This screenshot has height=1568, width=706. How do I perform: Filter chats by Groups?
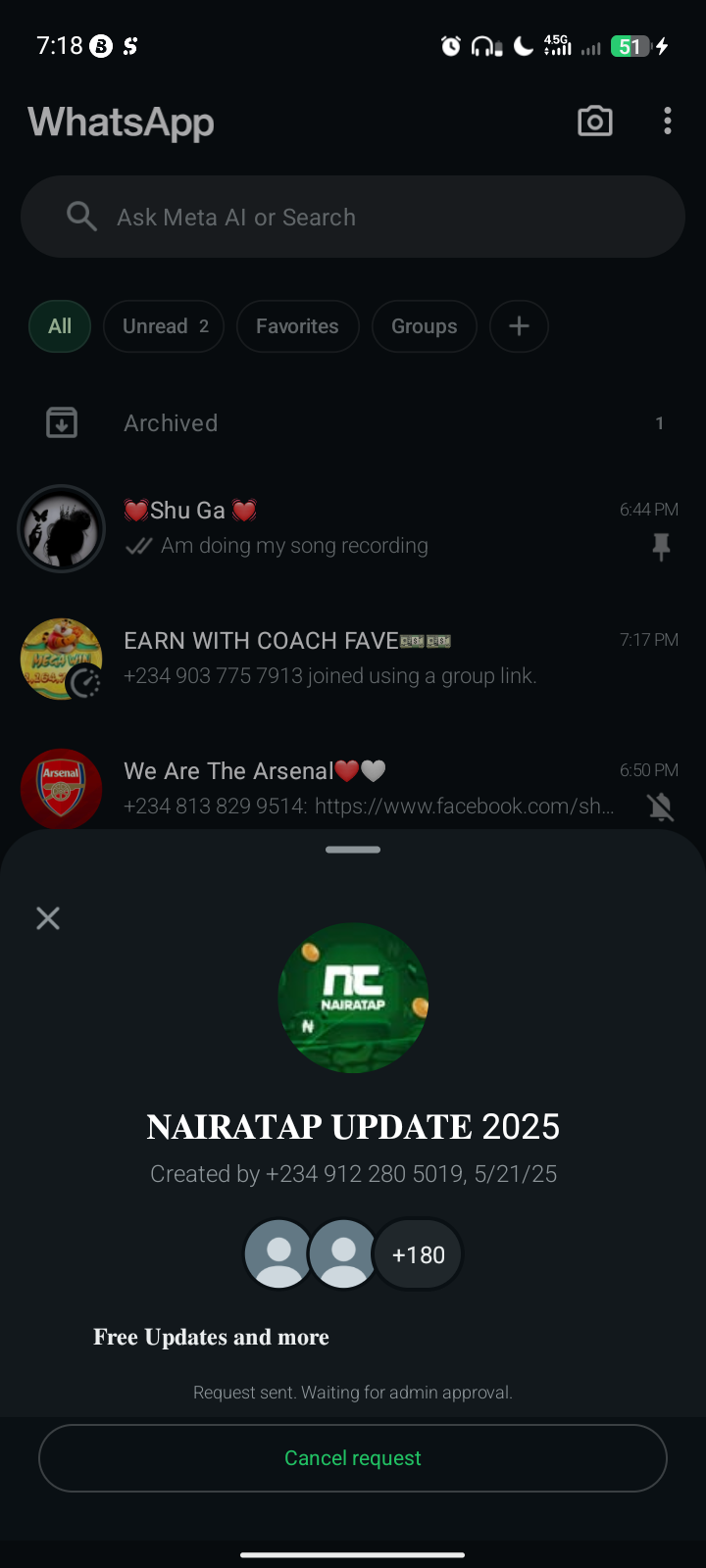(x=424, y=326)
